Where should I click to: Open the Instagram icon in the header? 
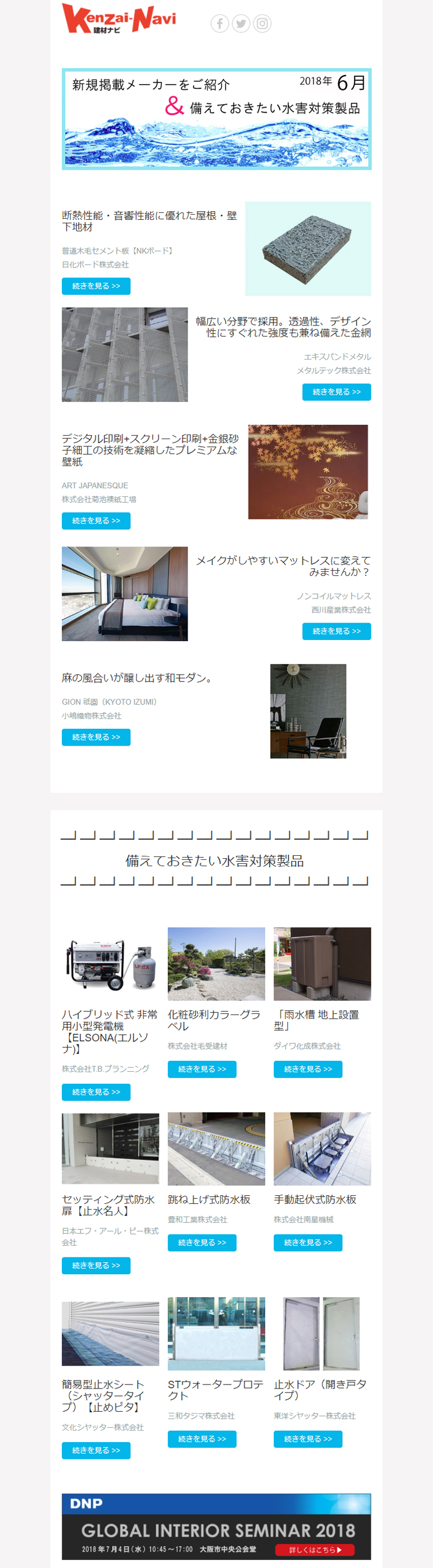coord(262,24)
